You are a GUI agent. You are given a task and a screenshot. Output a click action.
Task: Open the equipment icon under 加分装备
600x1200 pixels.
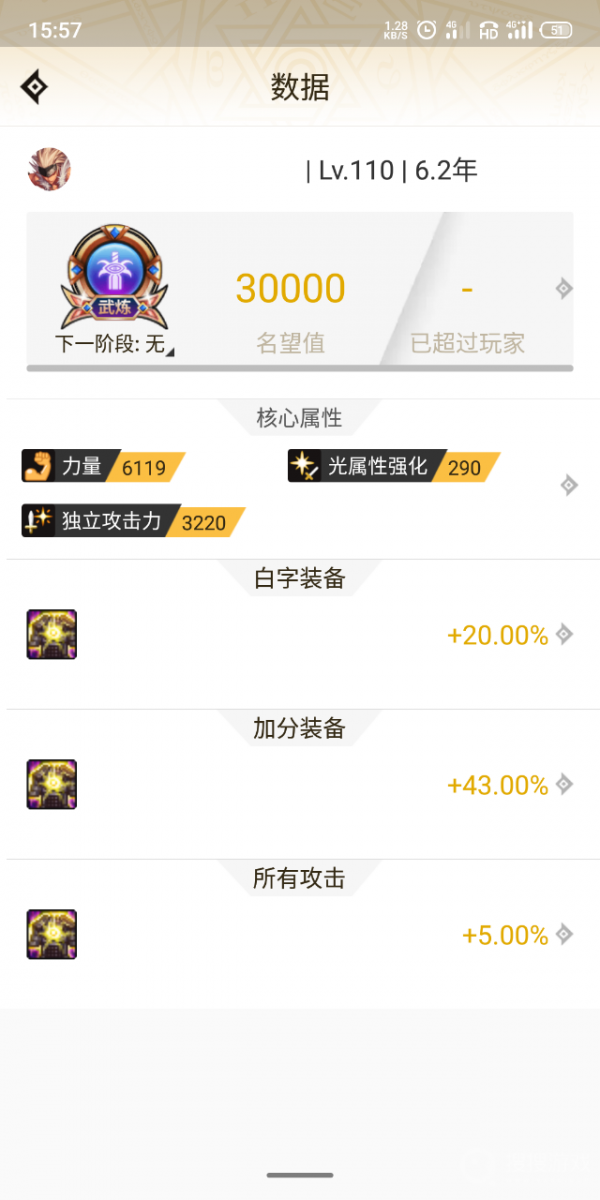[52, 784]
